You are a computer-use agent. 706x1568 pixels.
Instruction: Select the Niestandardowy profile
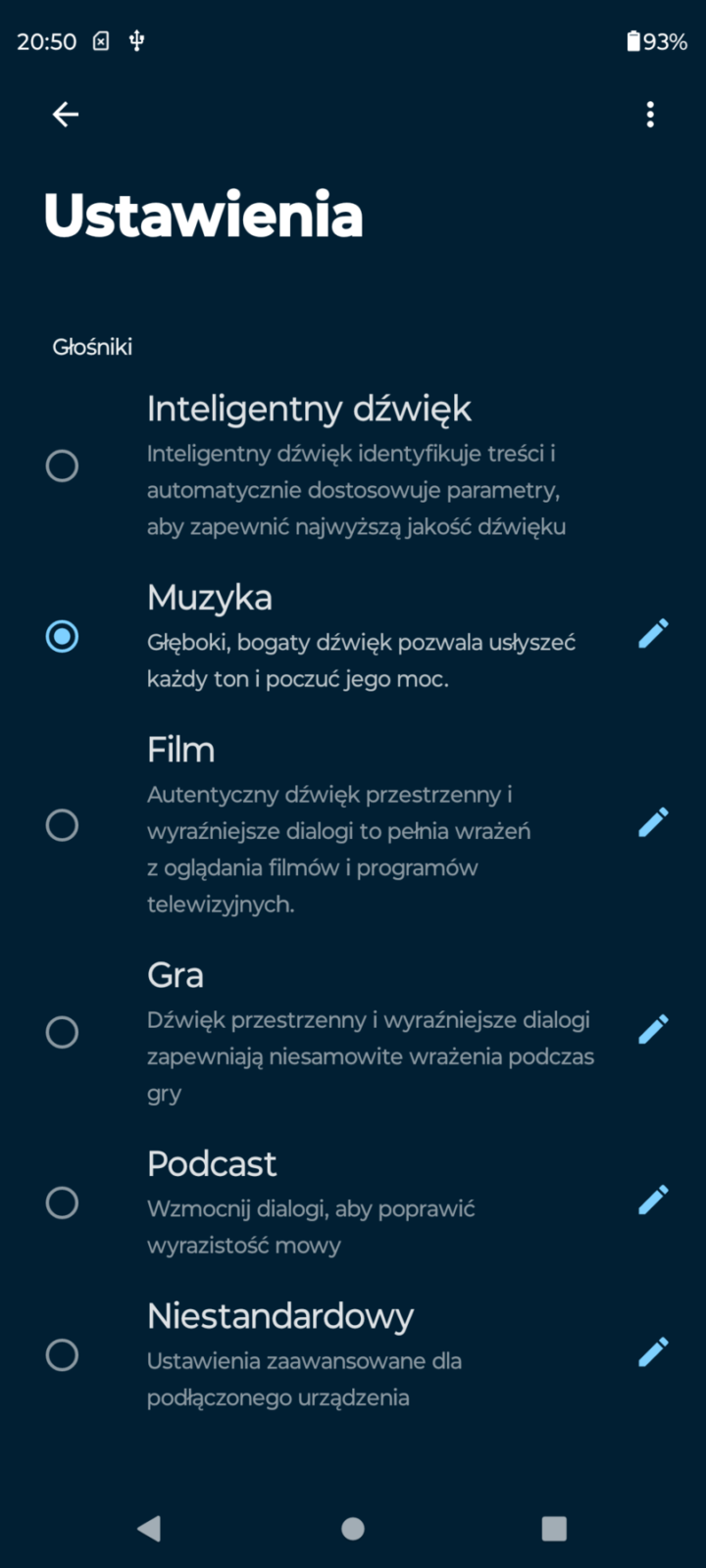pos(62,1355)
